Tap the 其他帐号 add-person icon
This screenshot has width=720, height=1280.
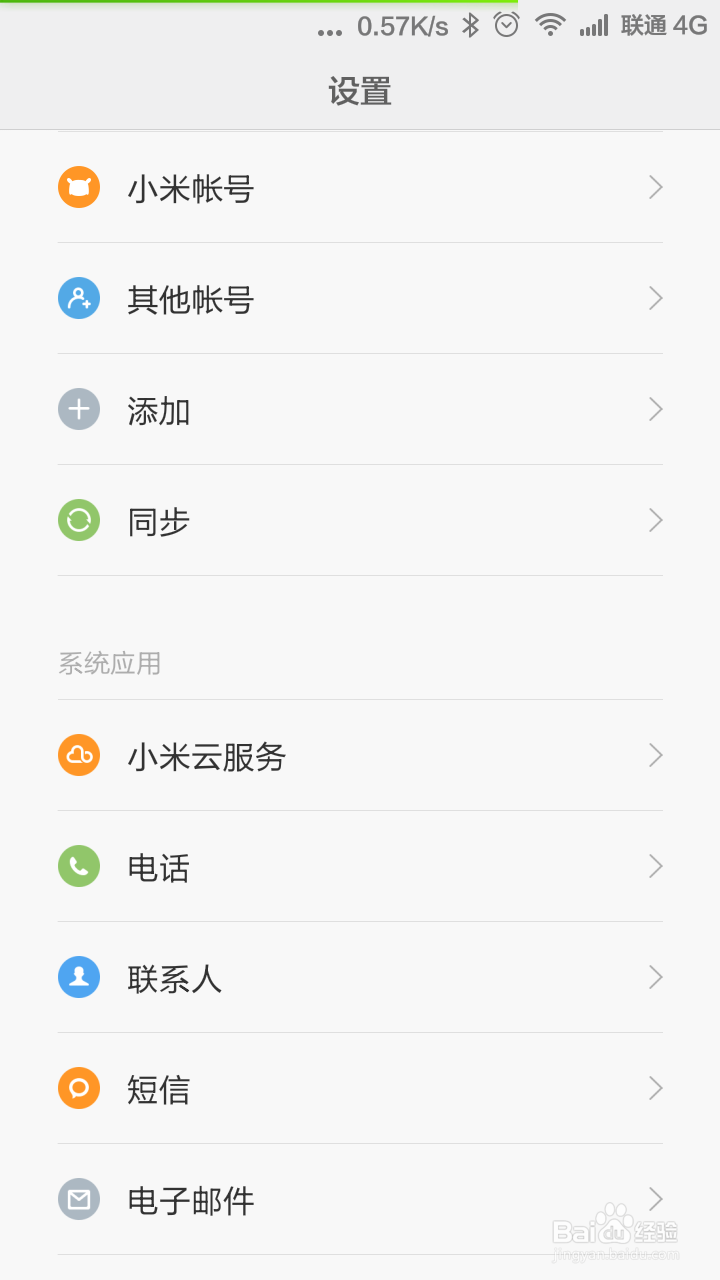point(79,298)
